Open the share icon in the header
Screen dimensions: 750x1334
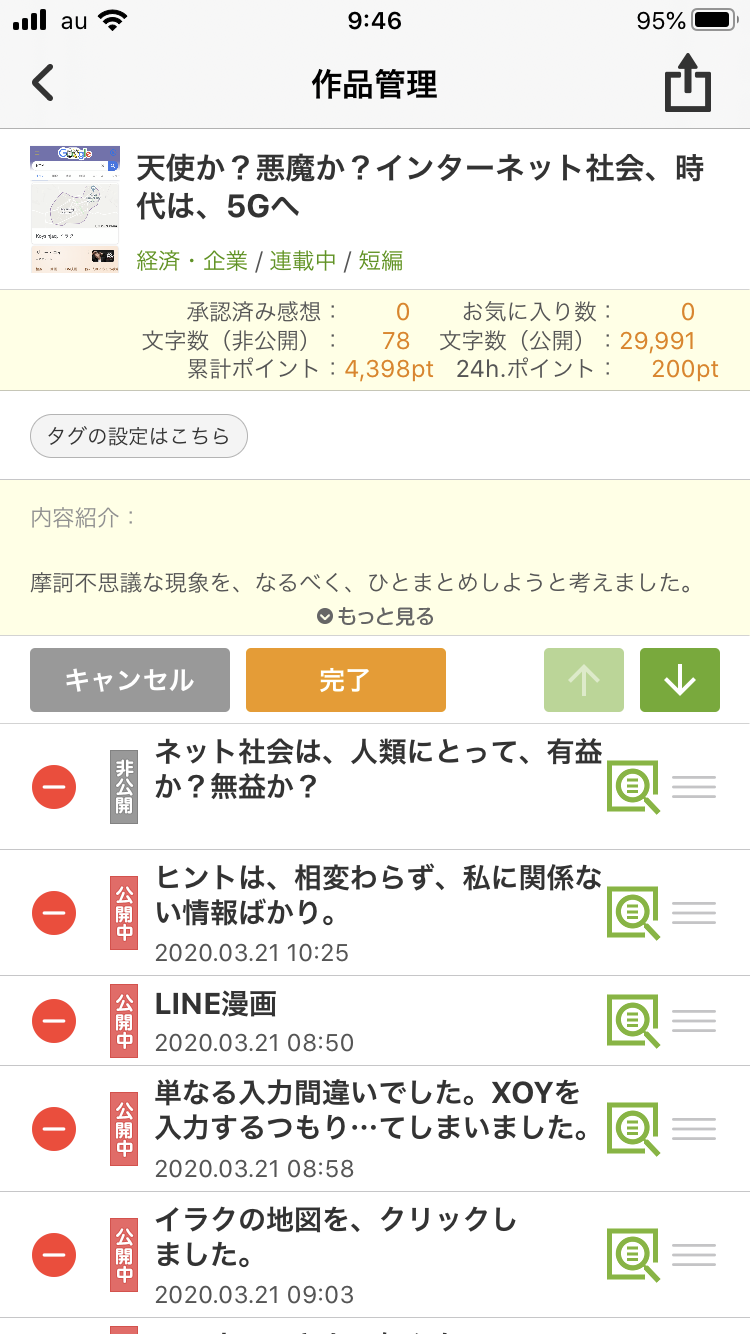(688, 86)
